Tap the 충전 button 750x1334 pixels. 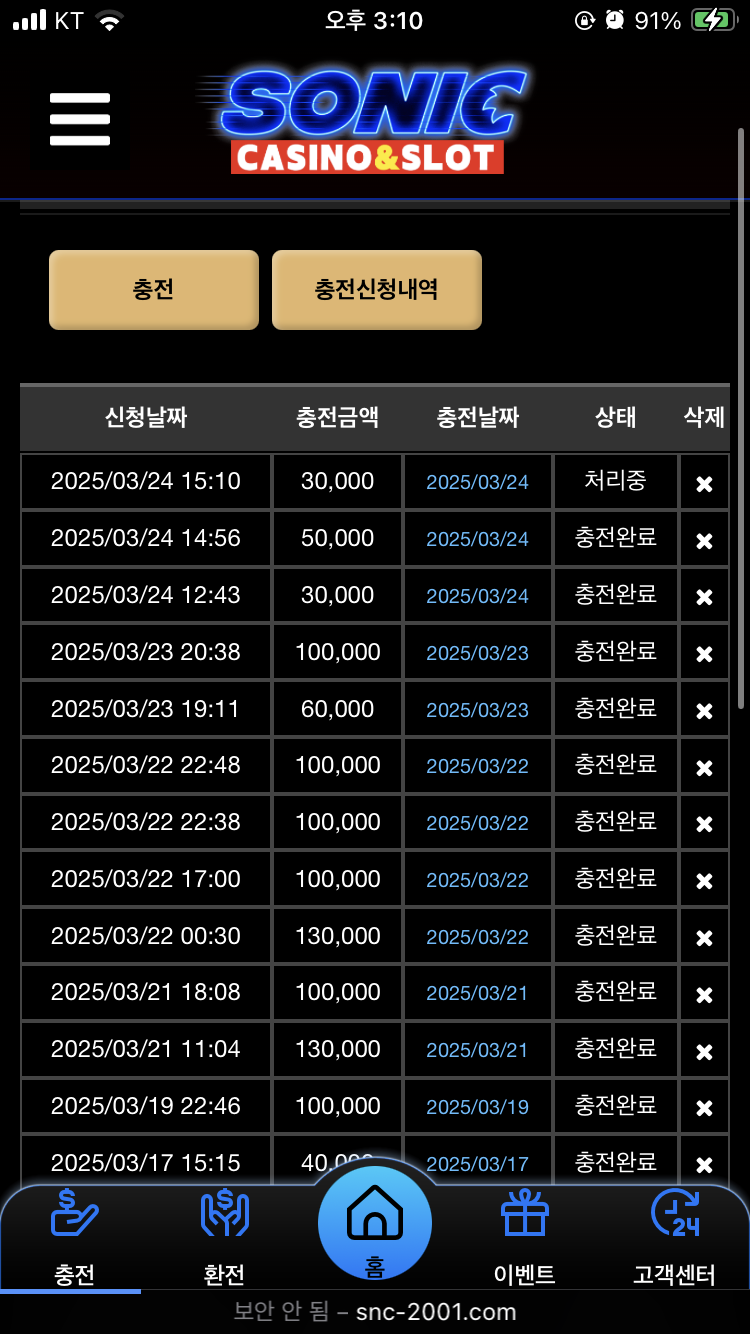coord(154,290)
